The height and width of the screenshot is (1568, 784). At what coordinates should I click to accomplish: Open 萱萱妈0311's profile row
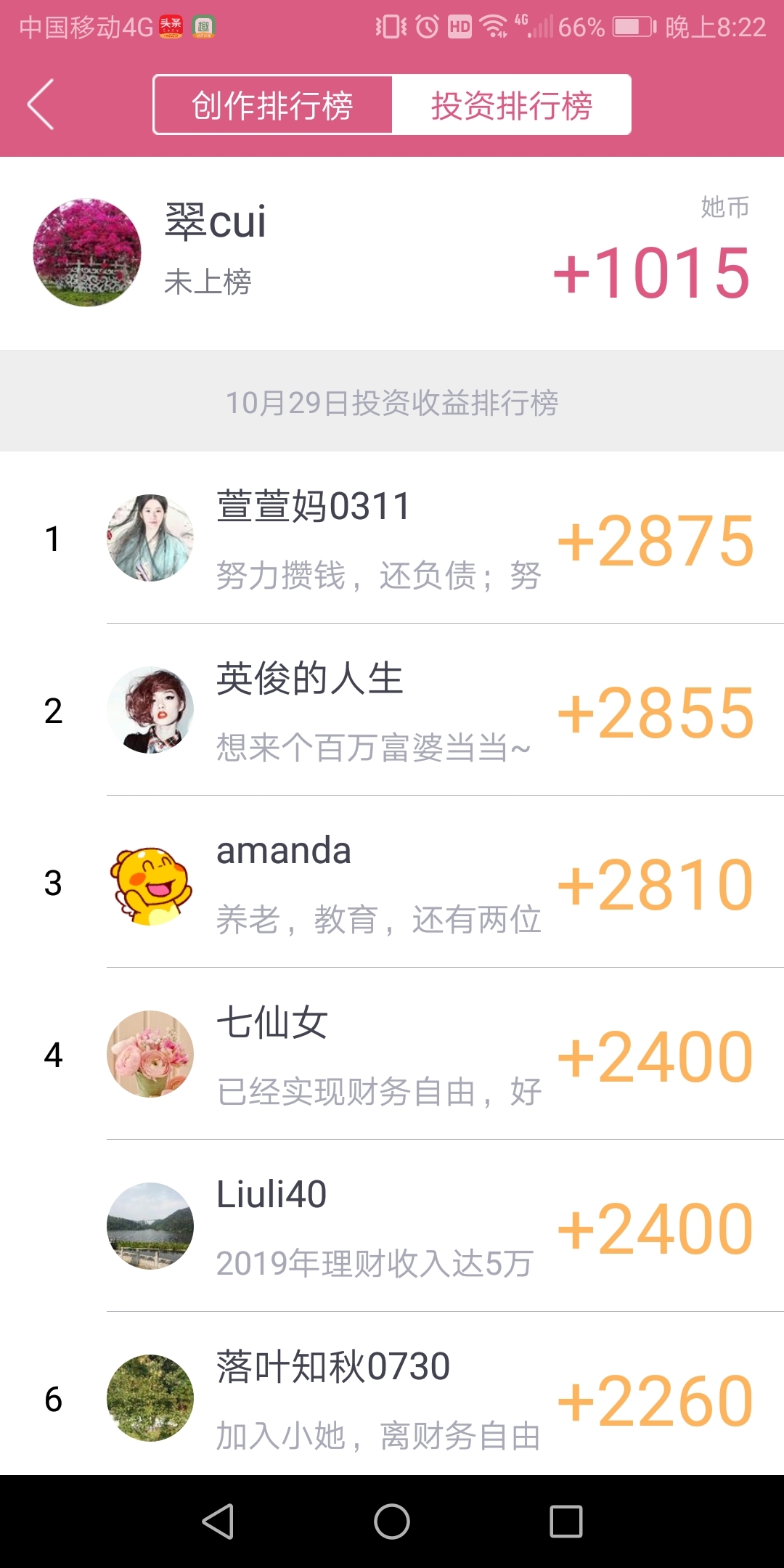coord(392,538)
